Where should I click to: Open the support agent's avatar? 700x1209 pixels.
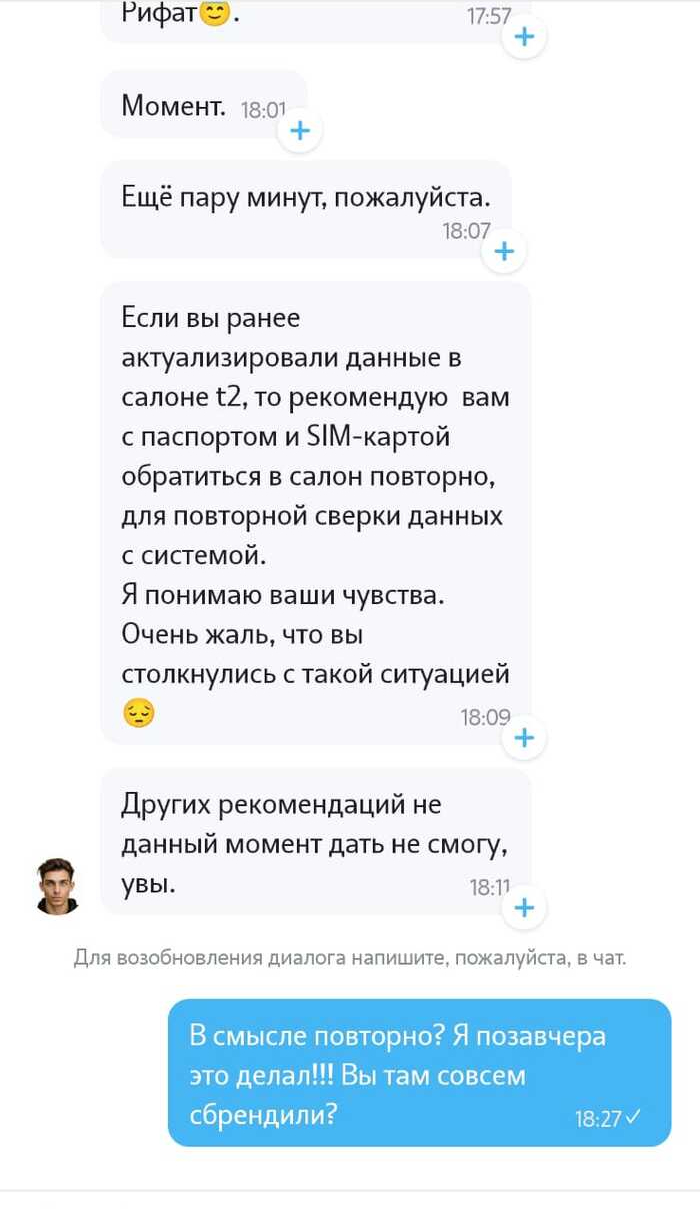click(58, 886)
